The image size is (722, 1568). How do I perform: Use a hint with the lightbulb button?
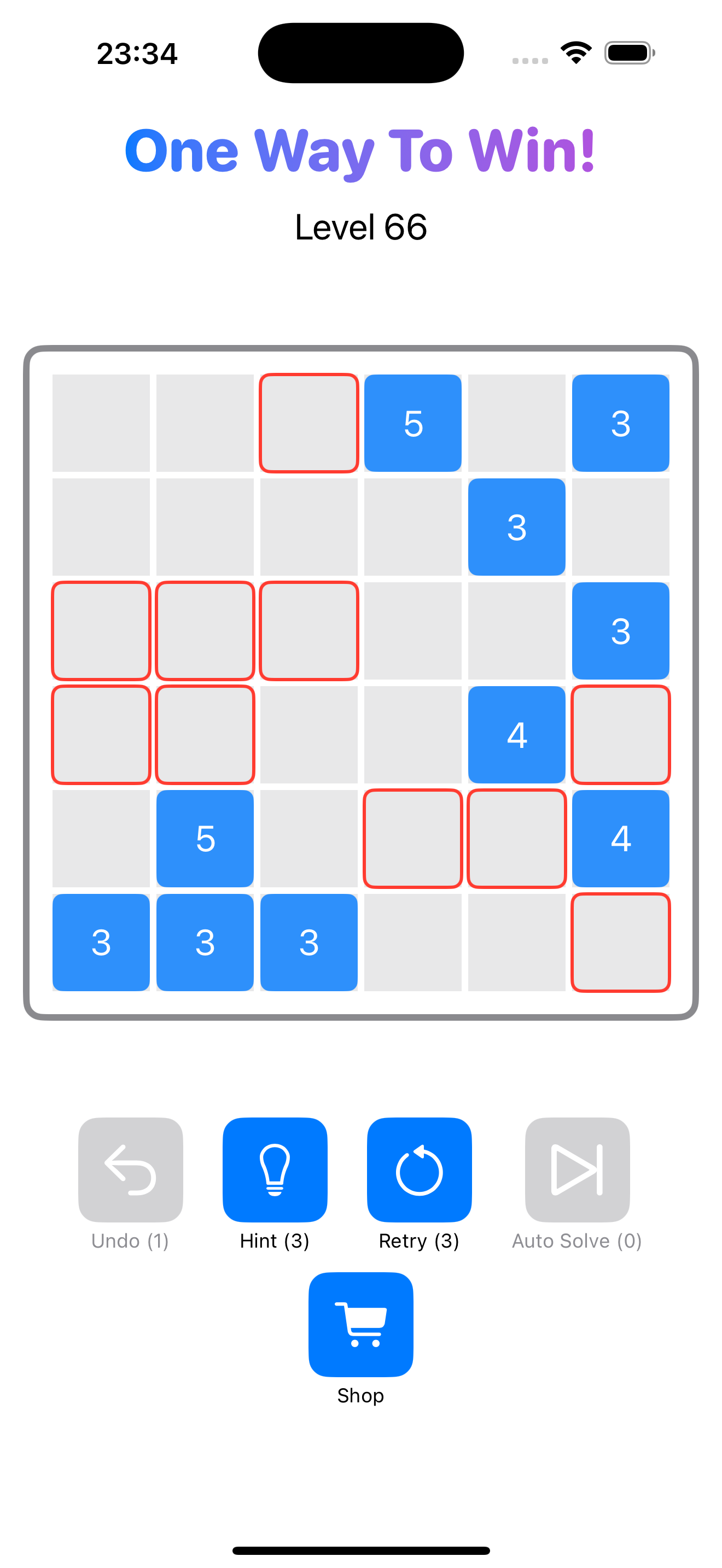pos(275,1169)
